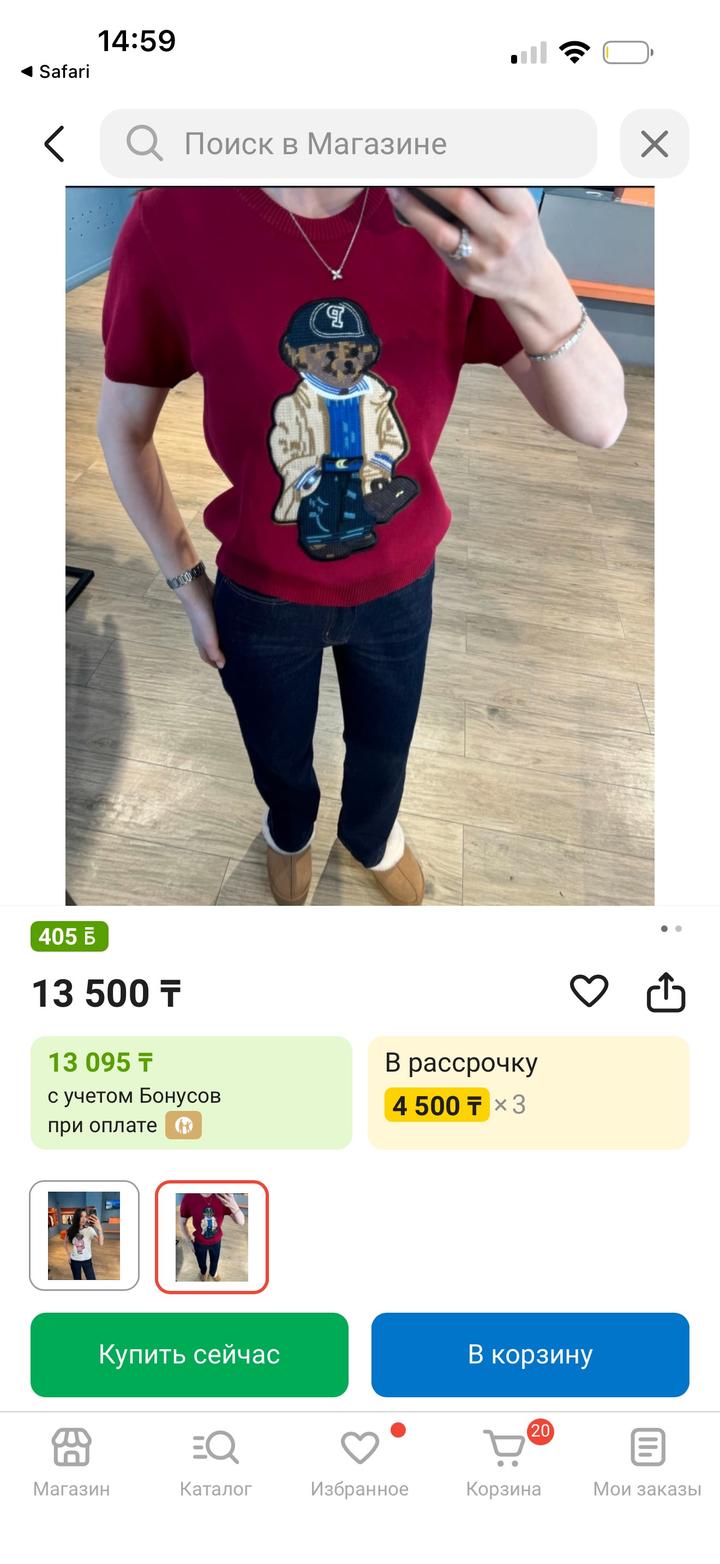
Task: Go back using the top arrow
Action: point(54,144)
